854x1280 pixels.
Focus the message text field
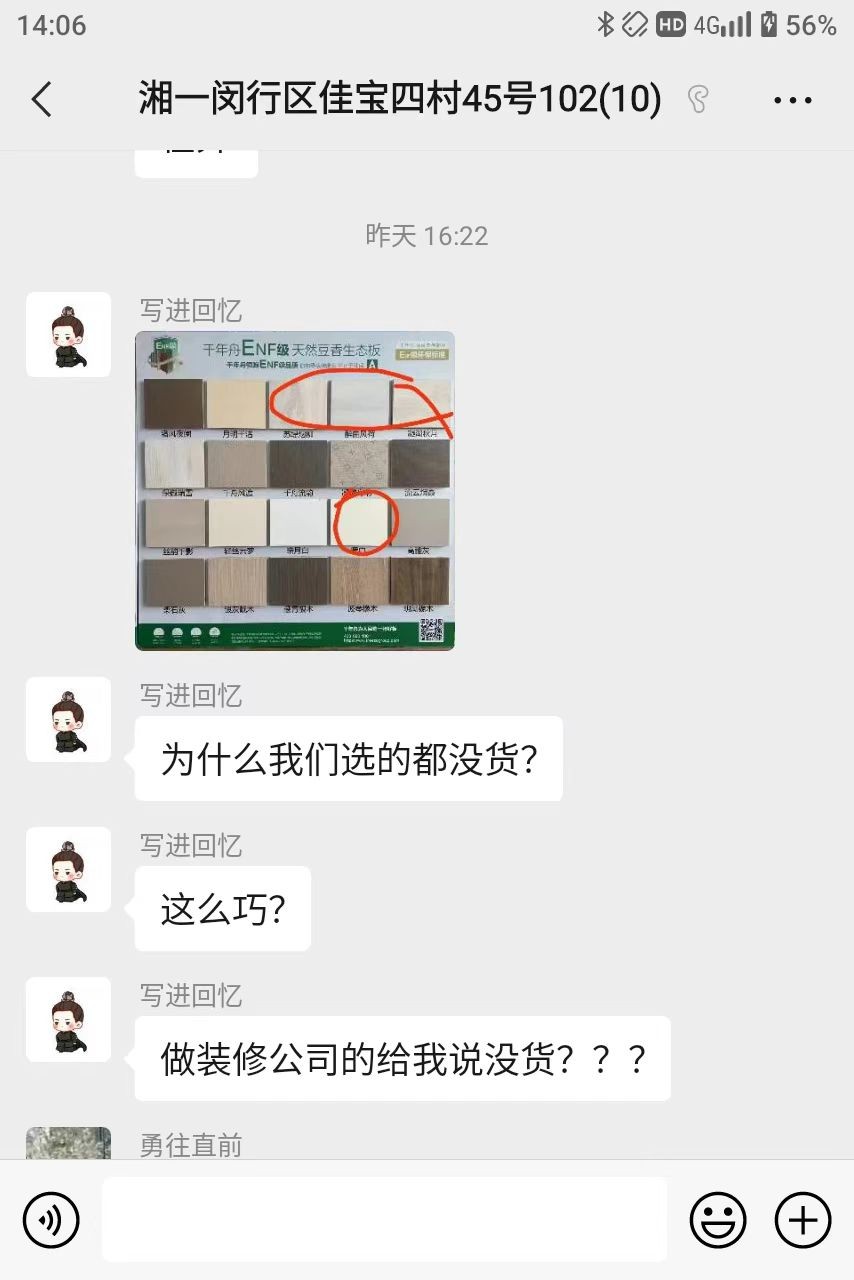(x=384, y=1219)
